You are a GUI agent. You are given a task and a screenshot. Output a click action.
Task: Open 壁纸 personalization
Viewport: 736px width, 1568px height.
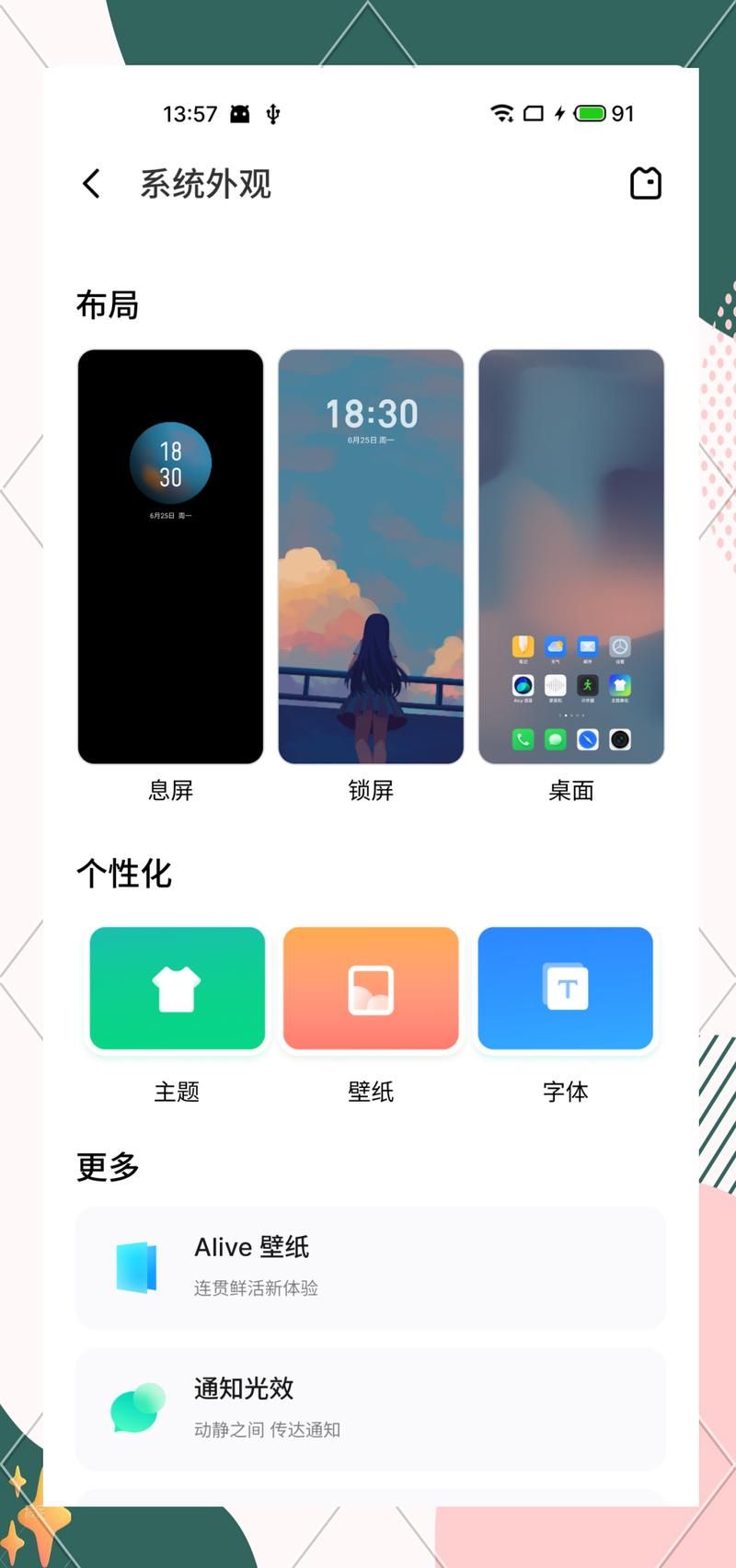coord(371,989)
